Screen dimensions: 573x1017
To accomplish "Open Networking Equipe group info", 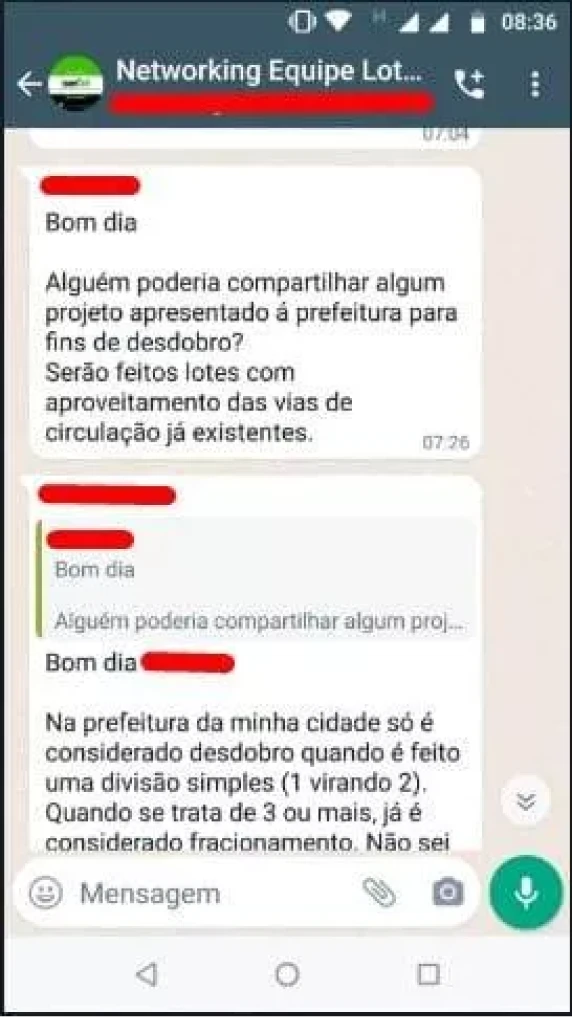I will coord(269,72).
